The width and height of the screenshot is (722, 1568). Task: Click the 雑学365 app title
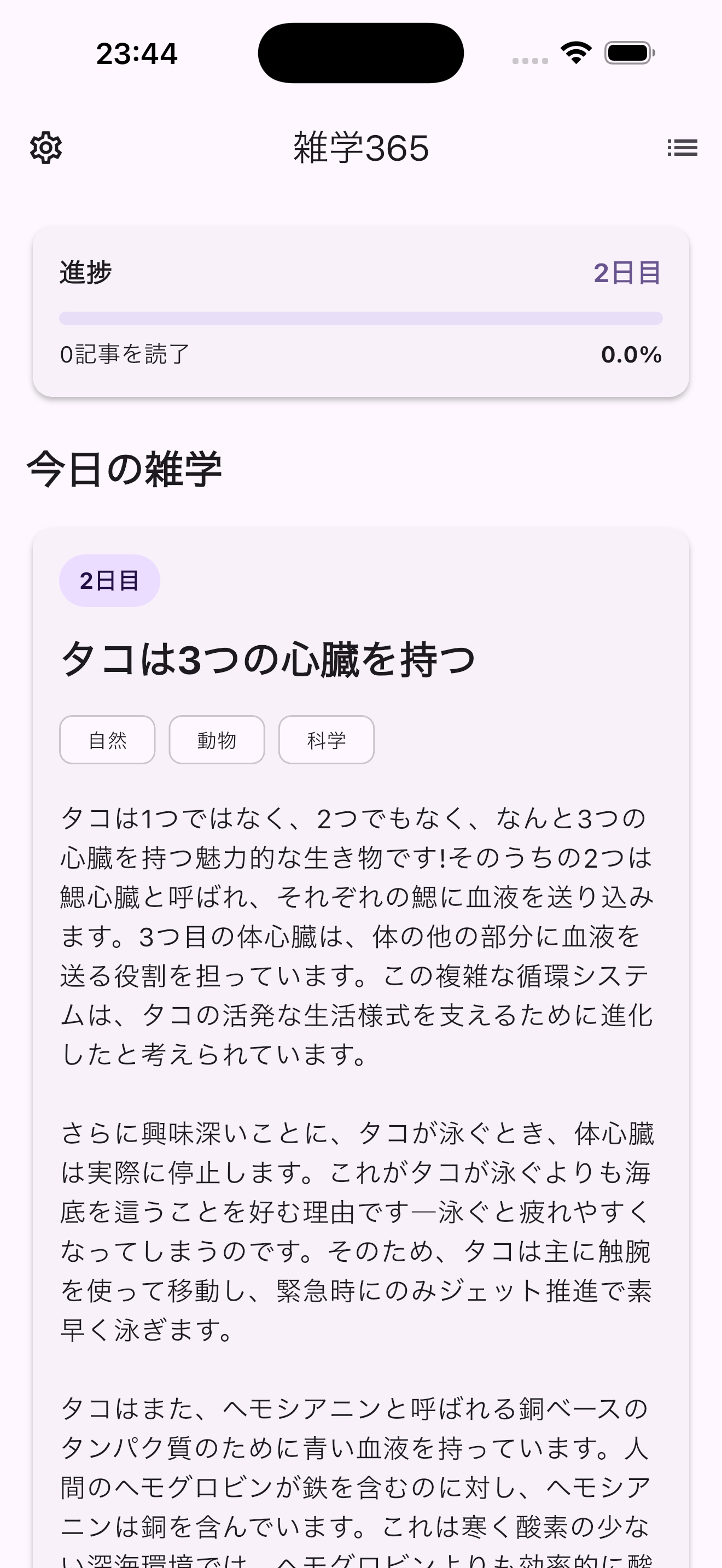[x=360, y=148]
